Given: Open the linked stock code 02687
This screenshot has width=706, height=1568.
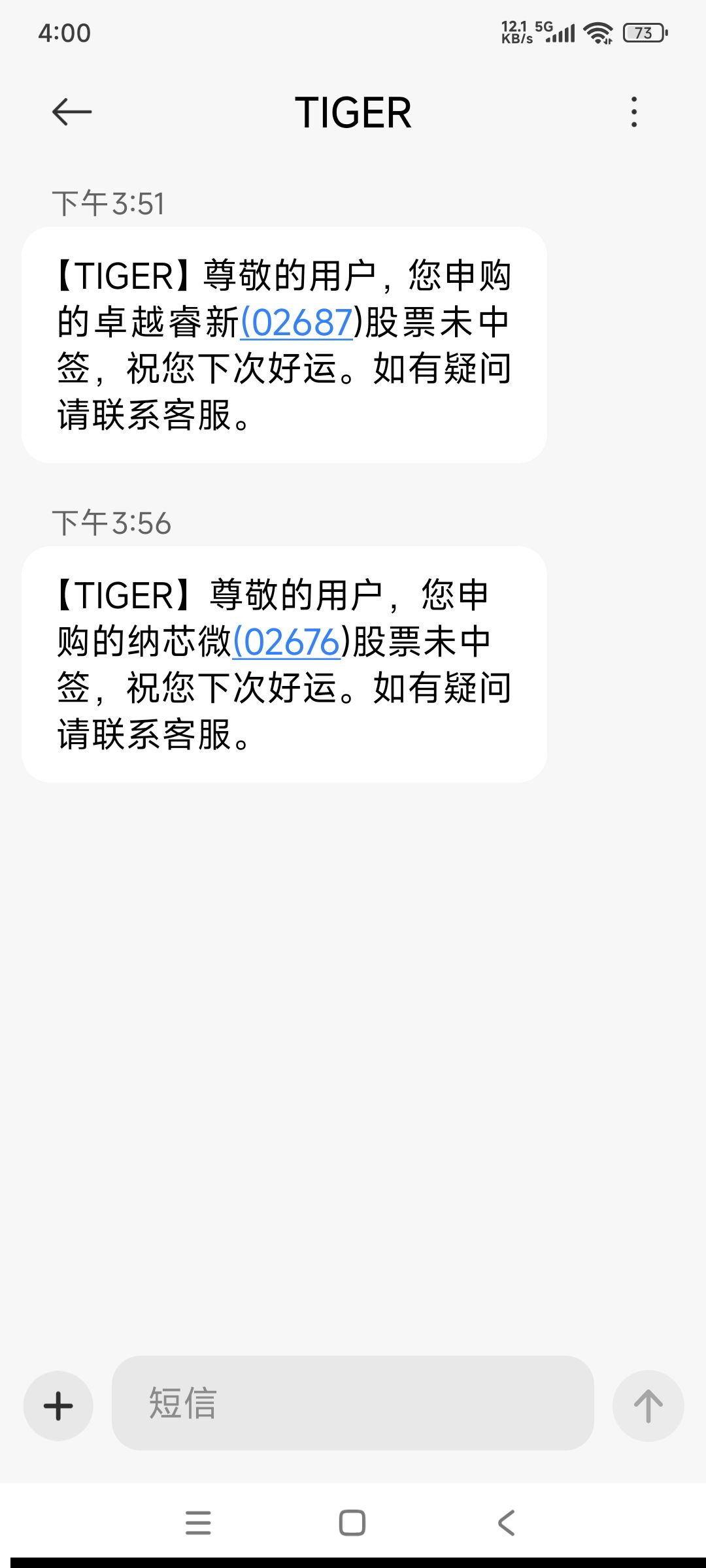Looking at the screenshot, I should (297, 323).
